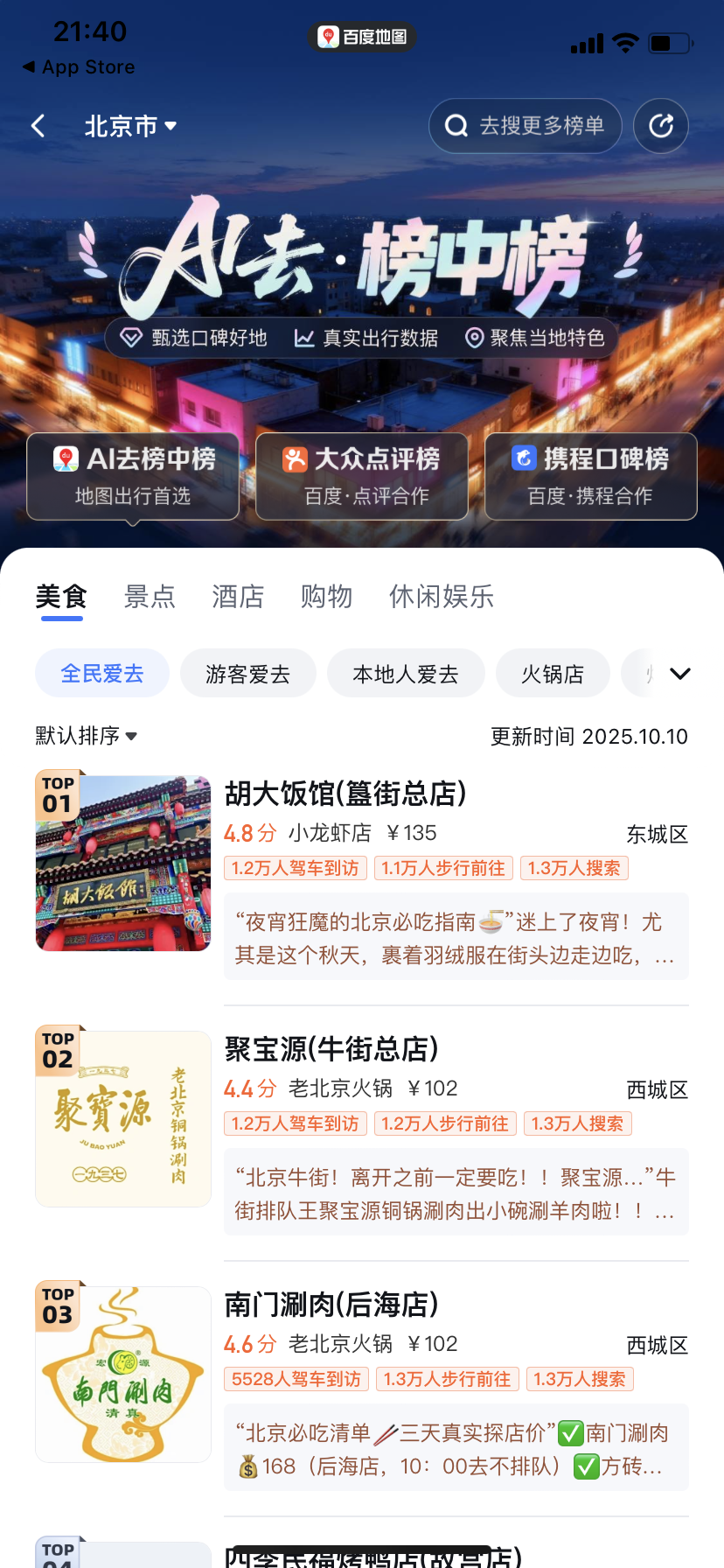The width and height of the screenshot is (724, 1568).
Task: Choose the 火锅店 filter chip
Action: [x=553, y=674]
